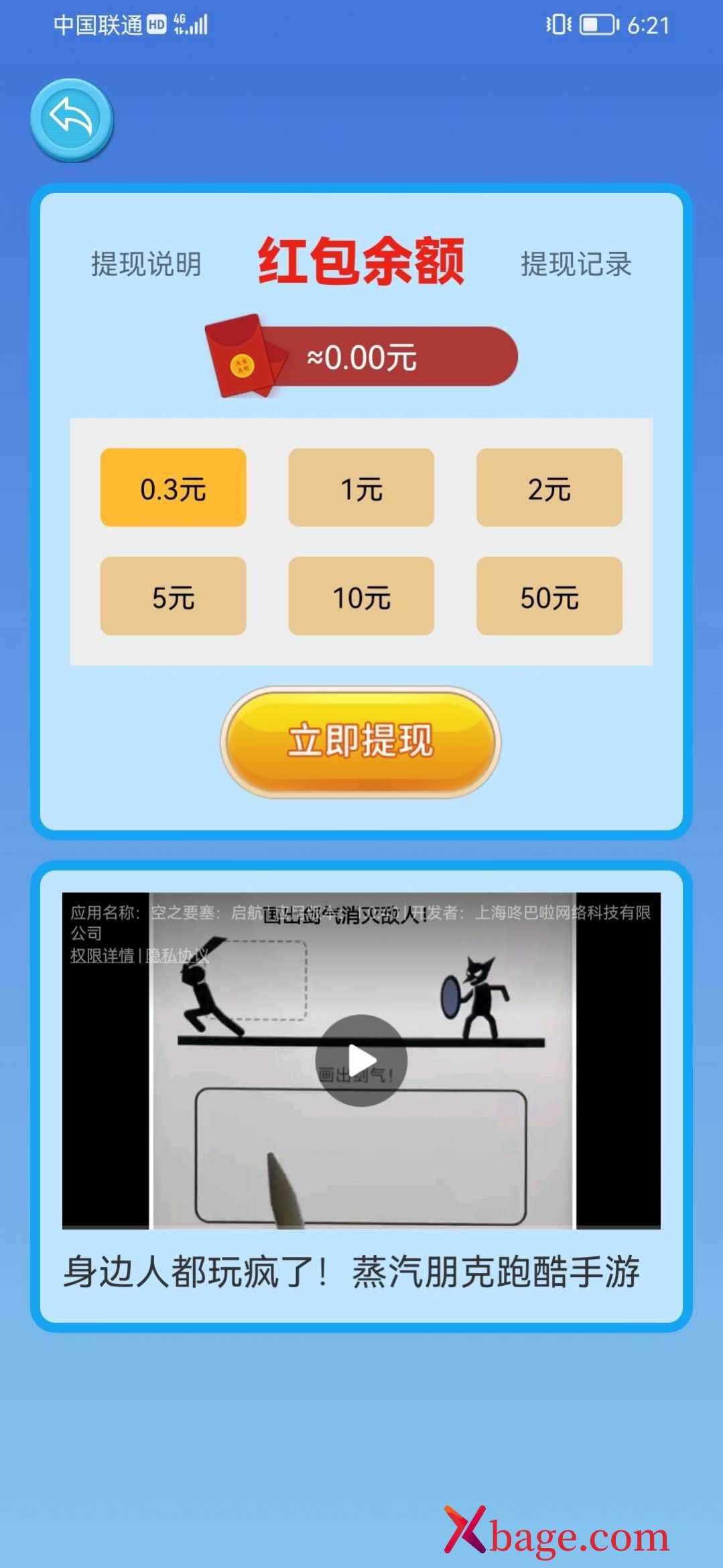Screen dimensions: 723x1568
Task: Open 提现说明 withdrawal instructions
Action: tap(146, 264)
